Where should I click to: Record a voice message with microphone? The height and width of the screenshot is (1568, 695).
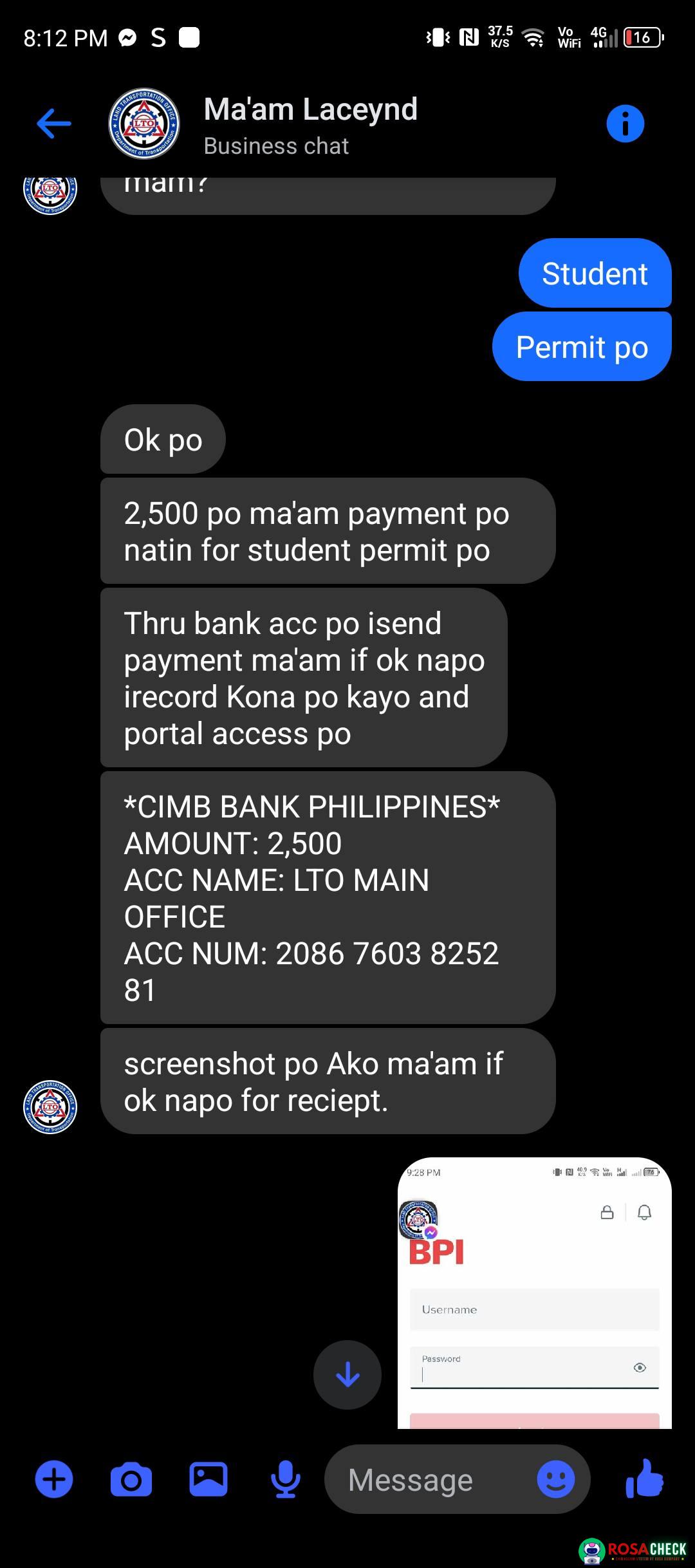click(285, 1479)
